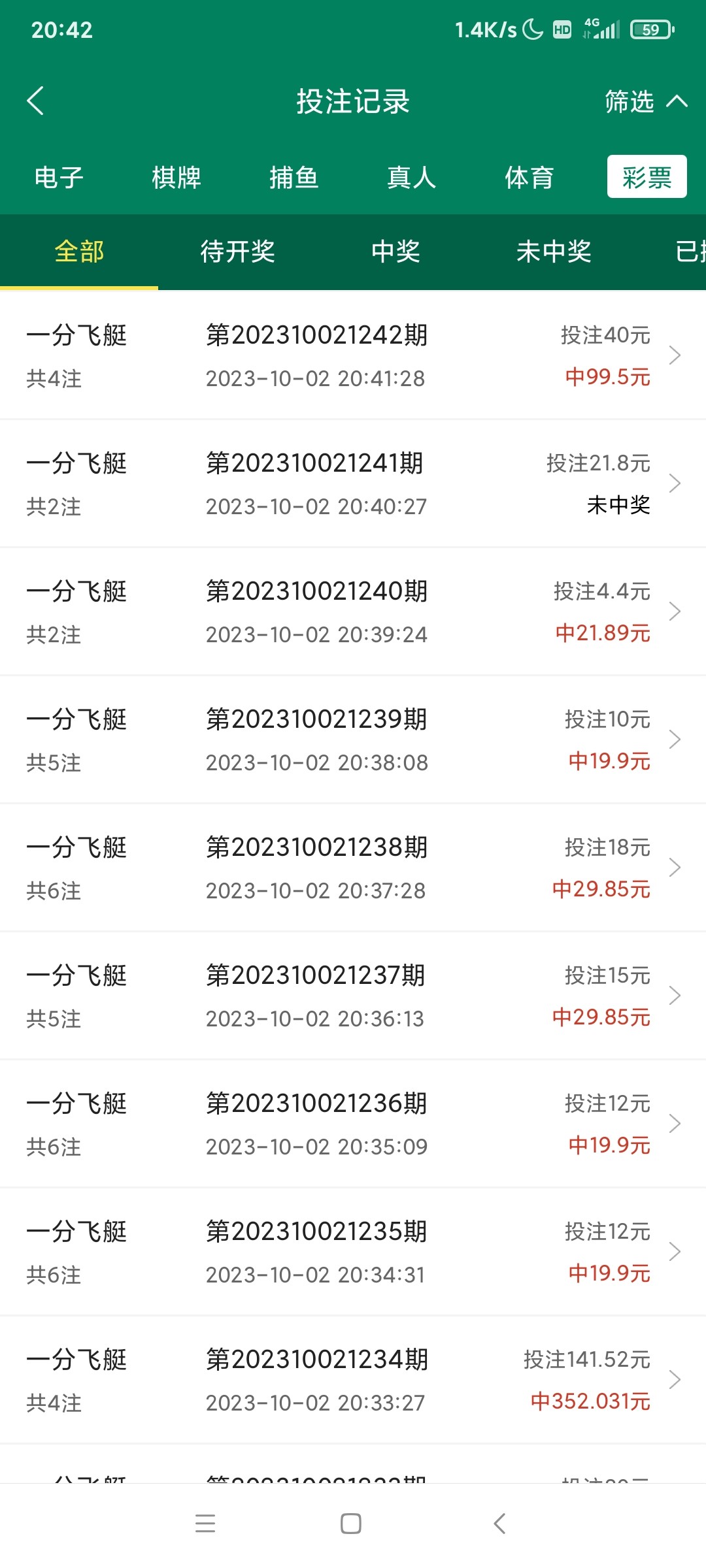Select the 彩票 category

[x=647, y=177]
